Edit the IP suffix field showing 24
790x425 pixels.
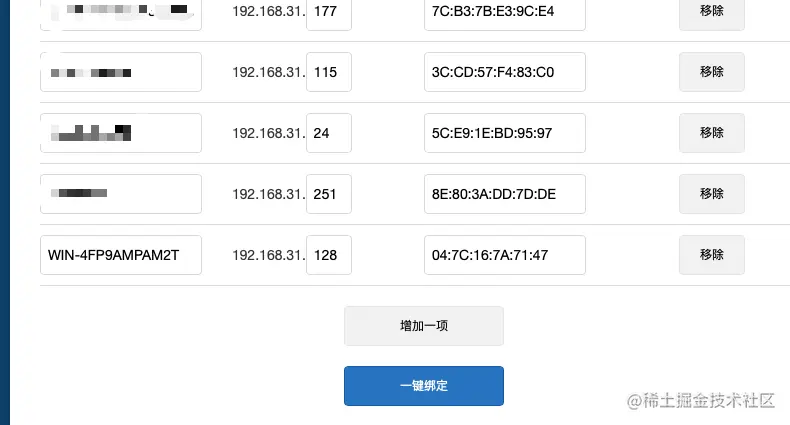(328, 133)
